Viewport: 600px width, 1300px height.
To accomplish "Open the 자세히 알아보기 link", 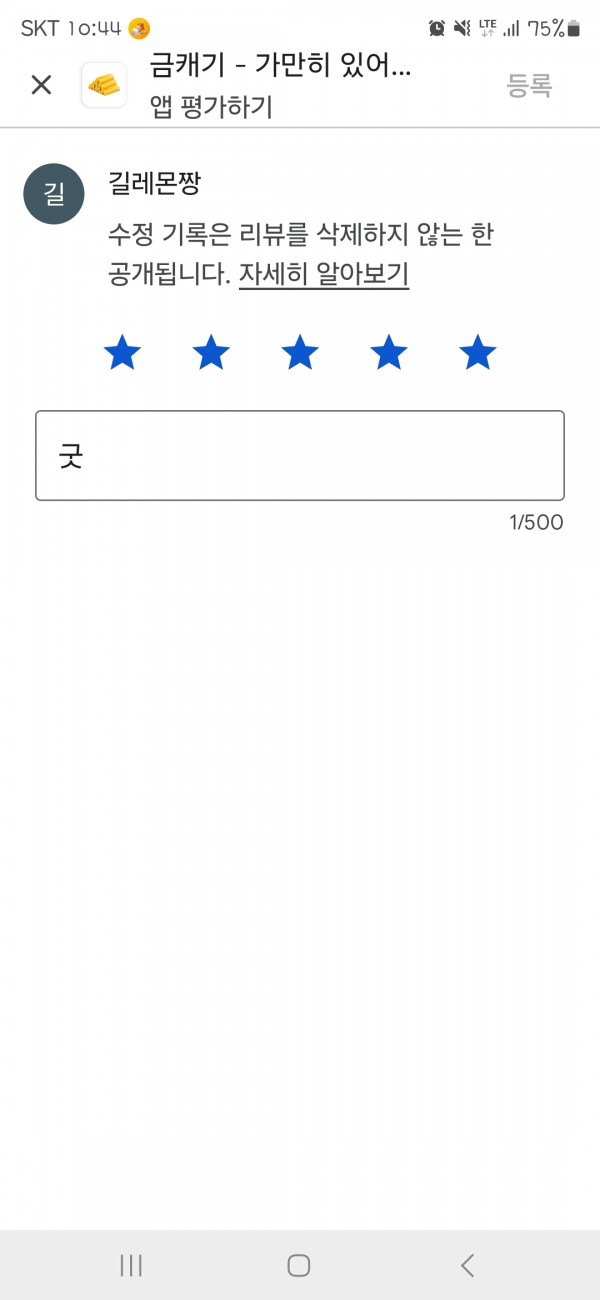I will coord(324,274).
